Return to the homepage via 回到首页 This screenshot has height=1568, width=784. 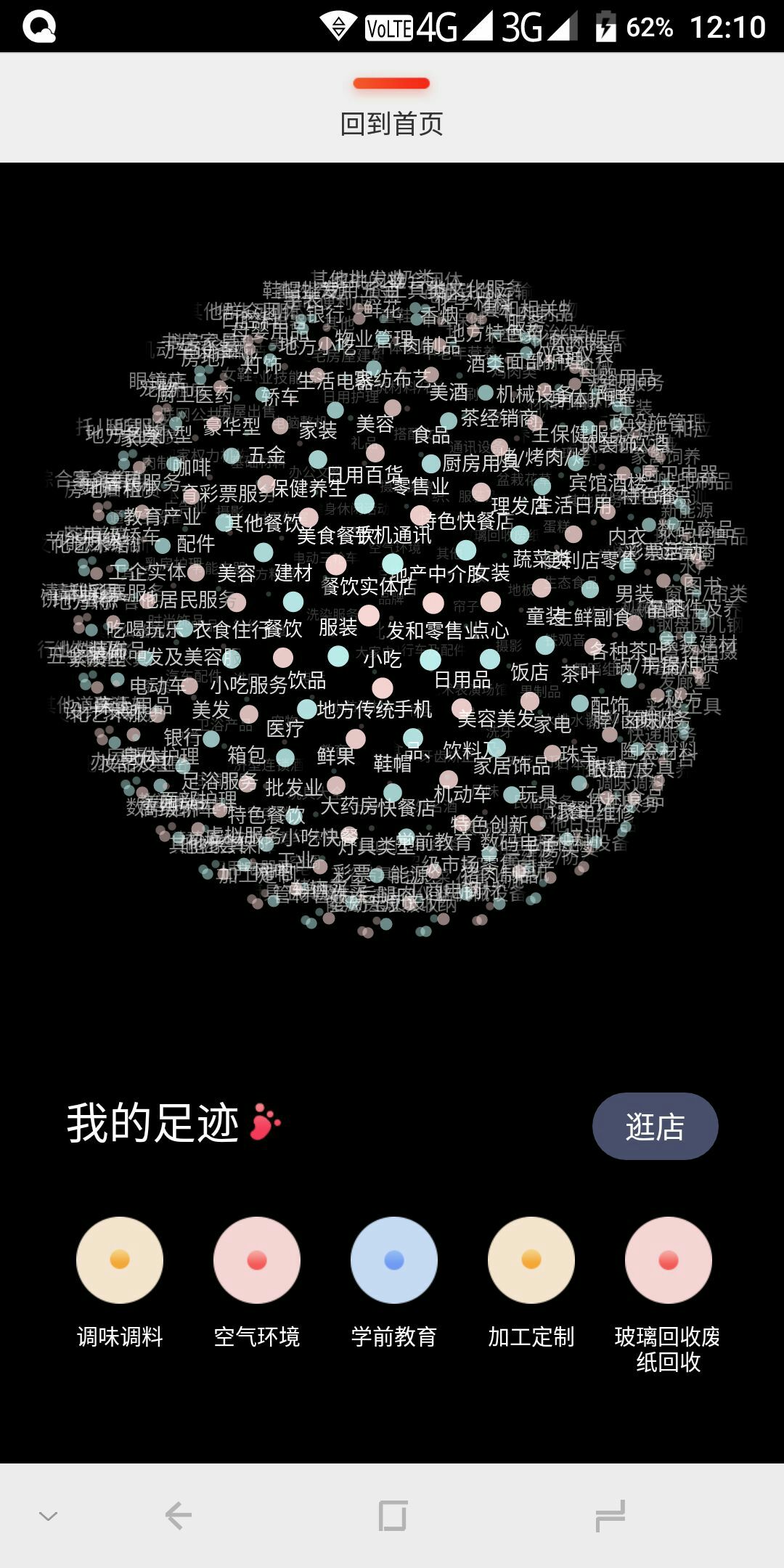pyautogui.click(x=391, y=123)
